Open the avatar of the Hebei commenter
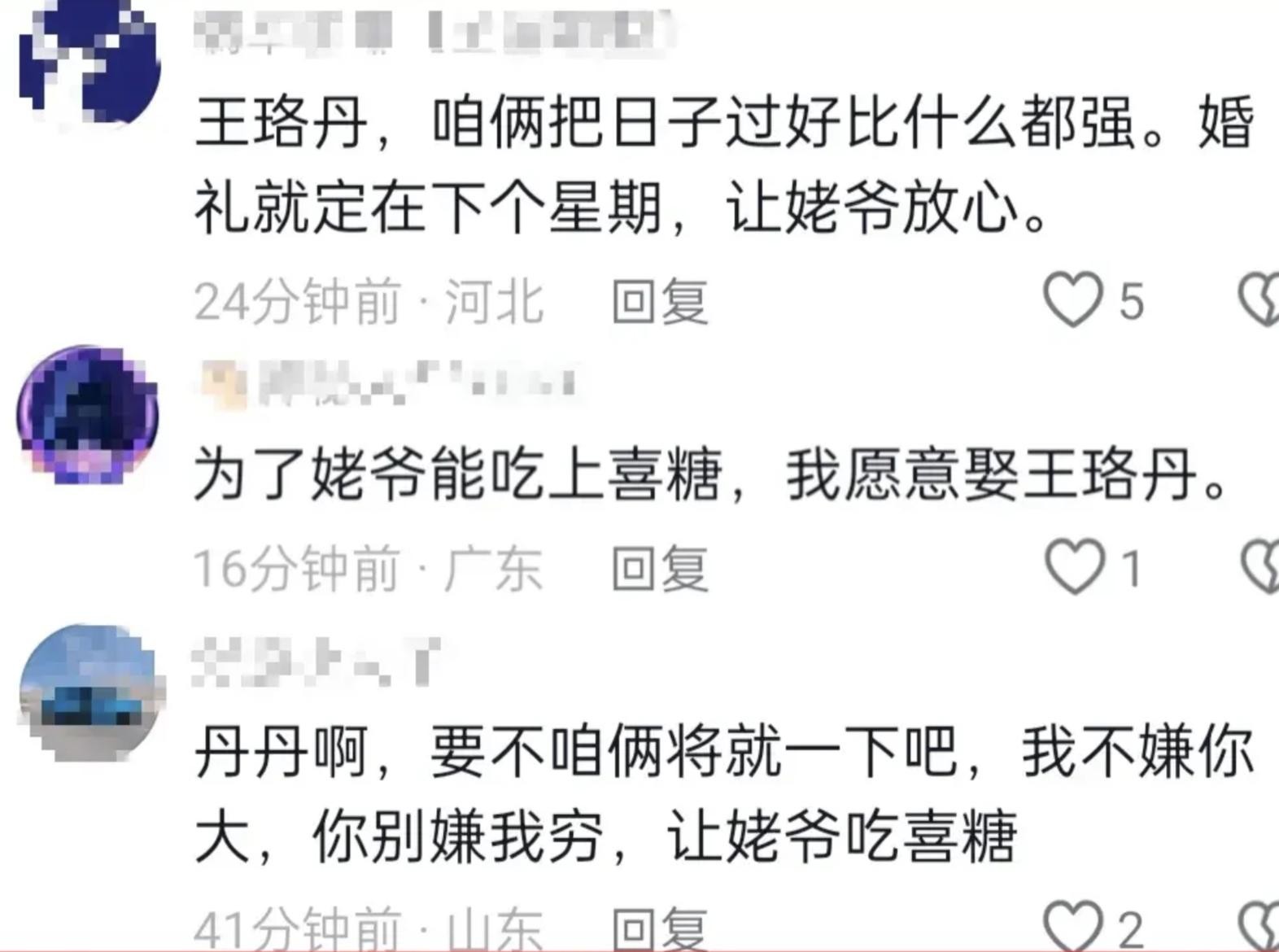This screenshot has height=952, width=1279. click(x=89, y=61)
